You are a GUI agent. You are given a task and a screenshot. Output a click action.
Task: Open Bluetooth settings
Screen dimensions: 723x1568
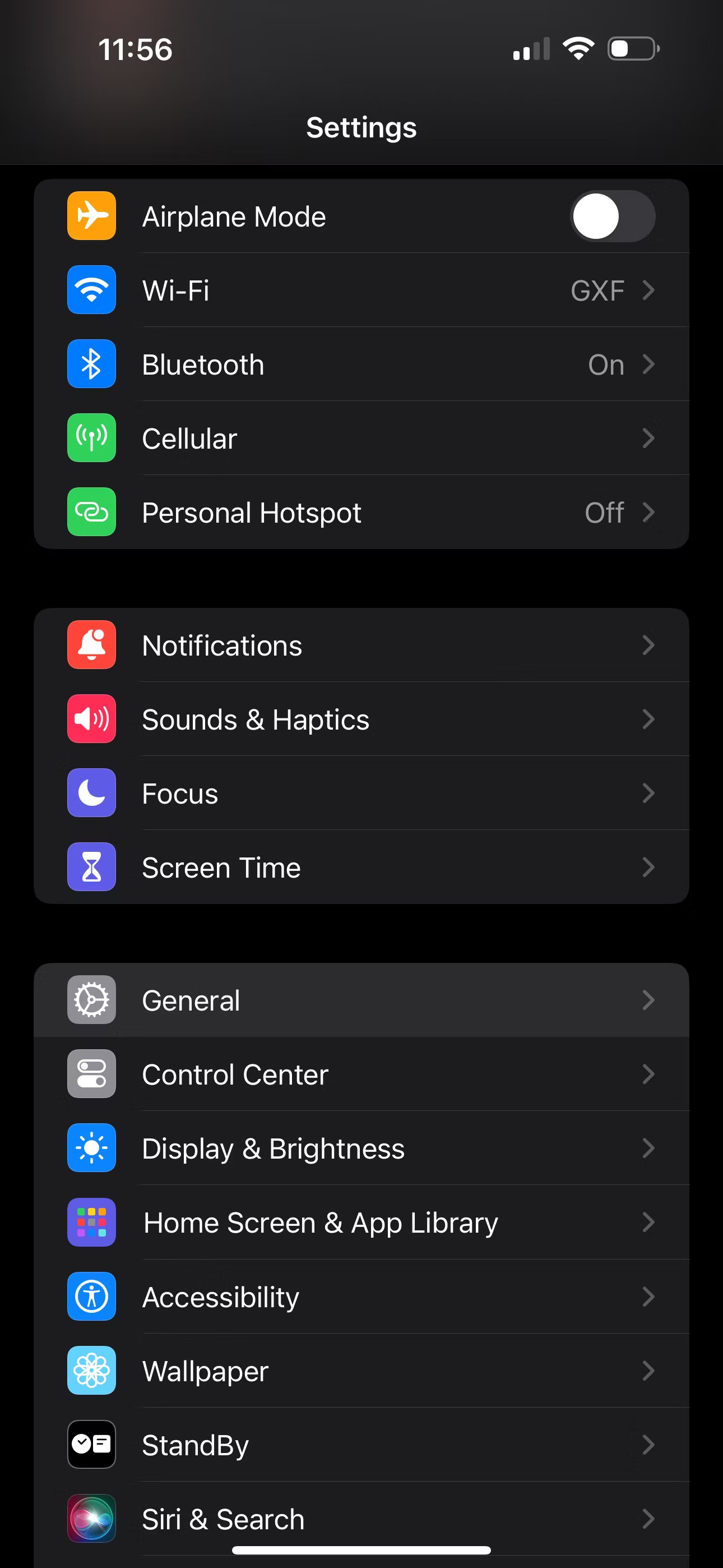tap(361, 365)
